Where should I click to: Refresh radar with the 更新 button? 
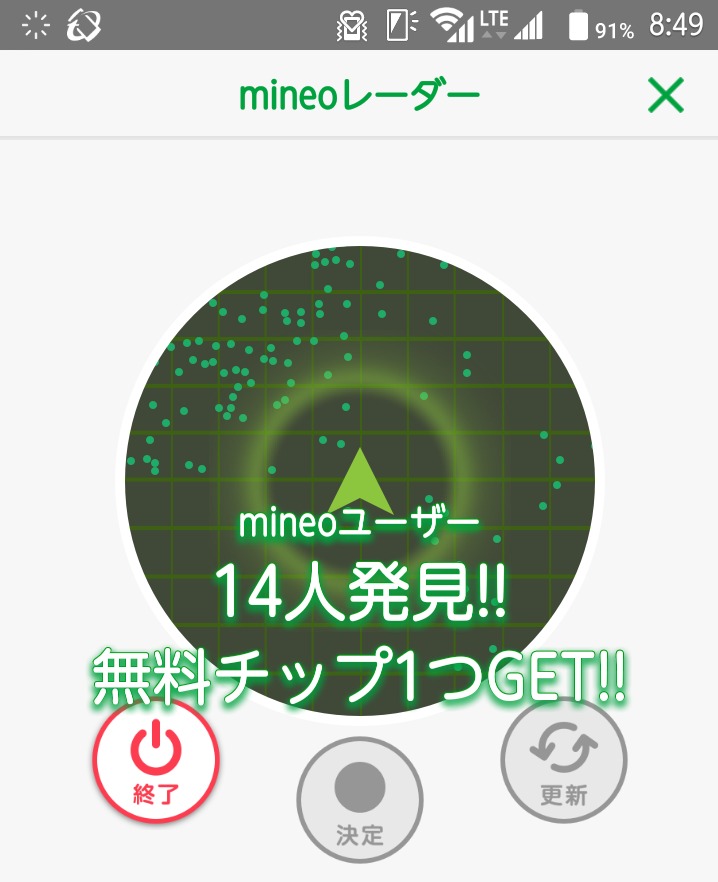pyautogui.click(x=564, y=761)
